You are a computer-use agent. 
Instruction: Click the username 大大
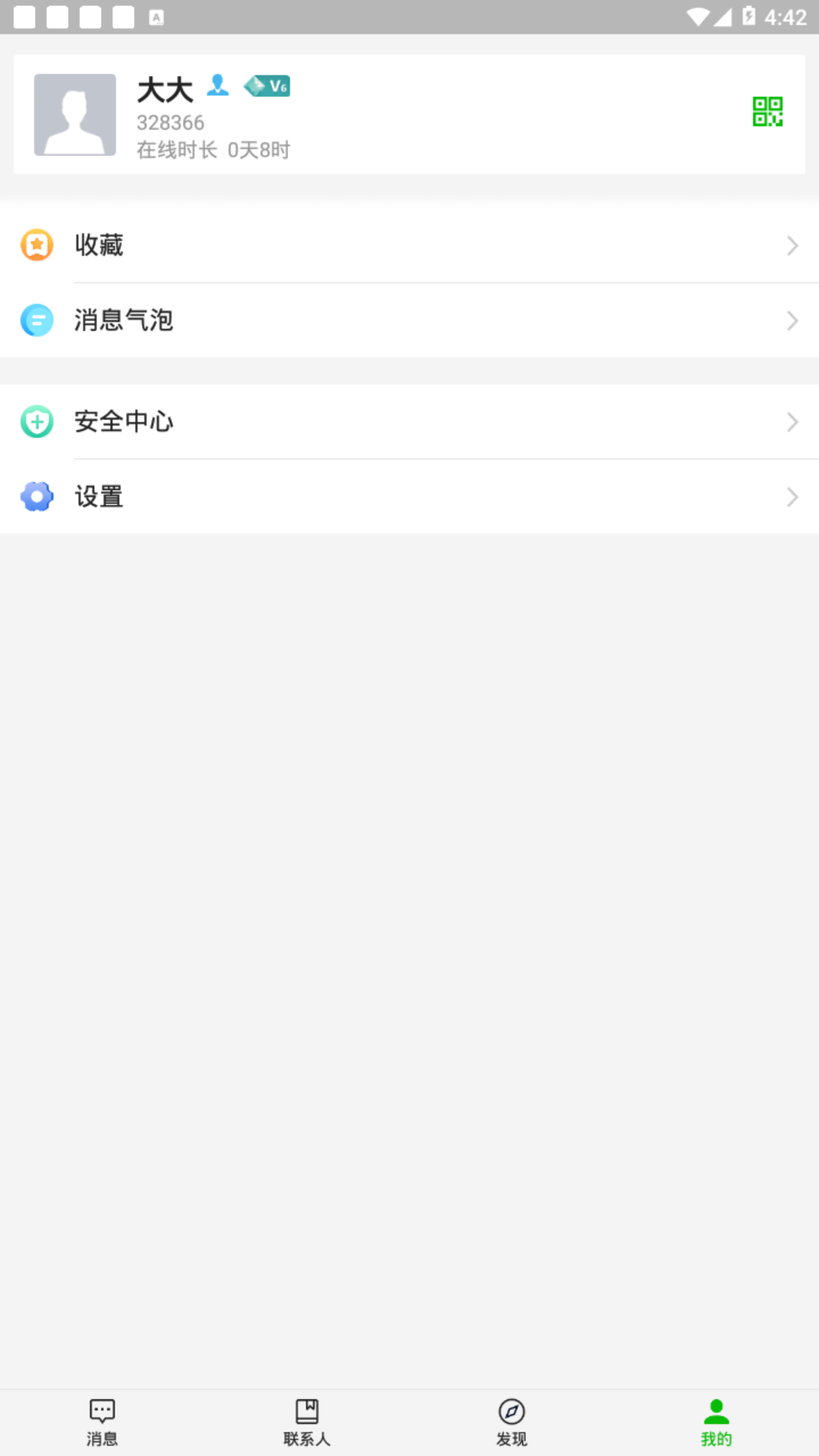click(165, 88)
